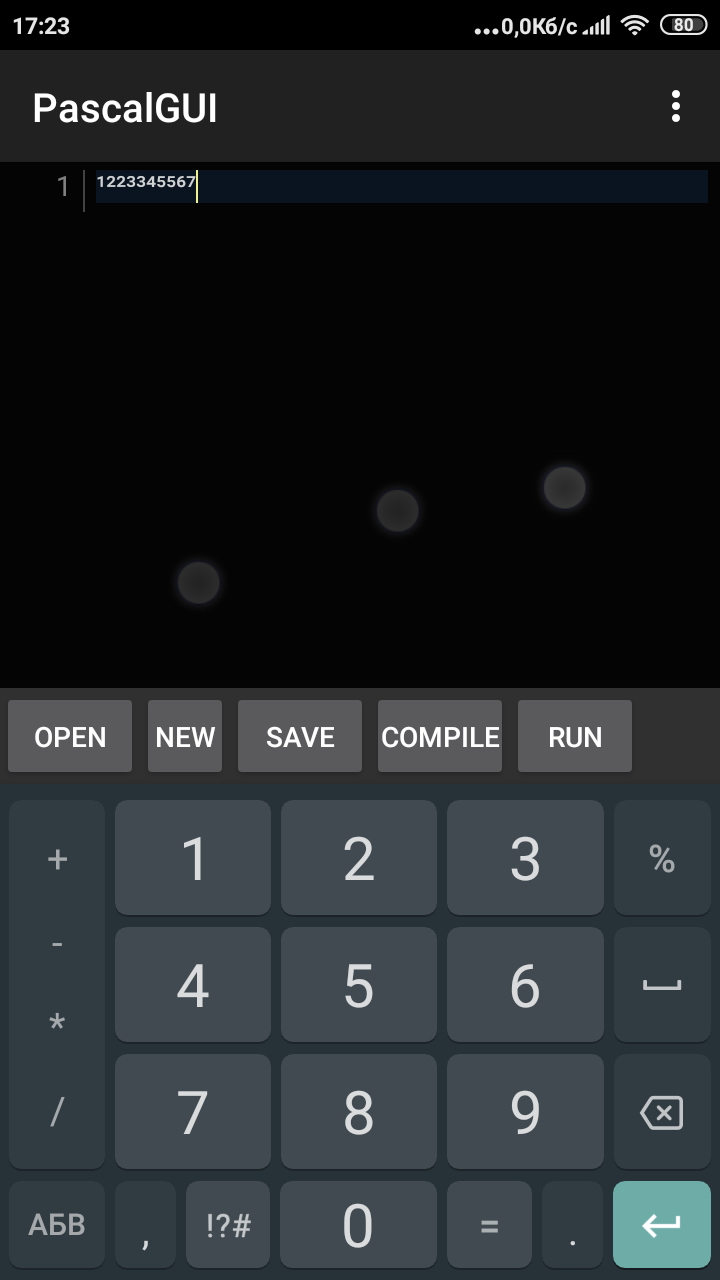The width and height of the screenshot is (720, 1280).
Task: Save the current code with SAVE
Action: click(300, 737)
